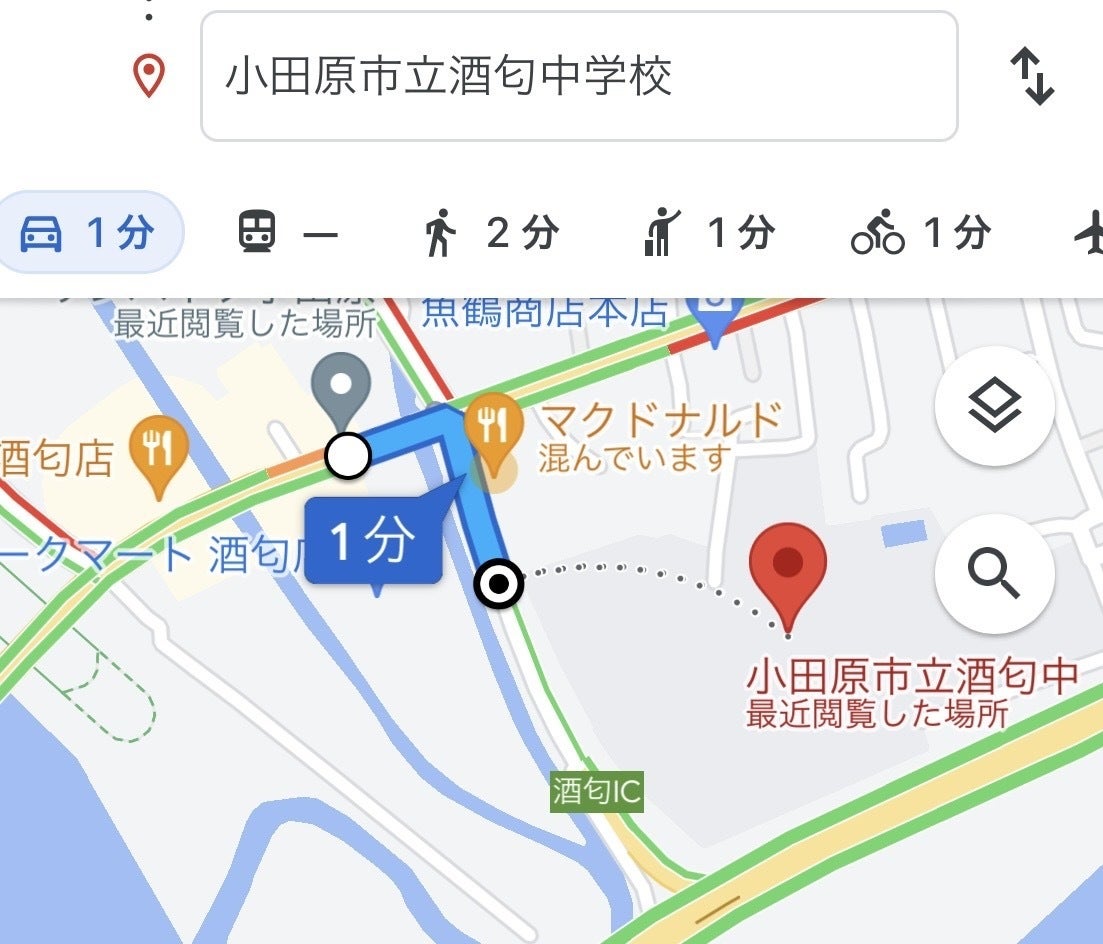Swap origin and destination

point(1032,77)
